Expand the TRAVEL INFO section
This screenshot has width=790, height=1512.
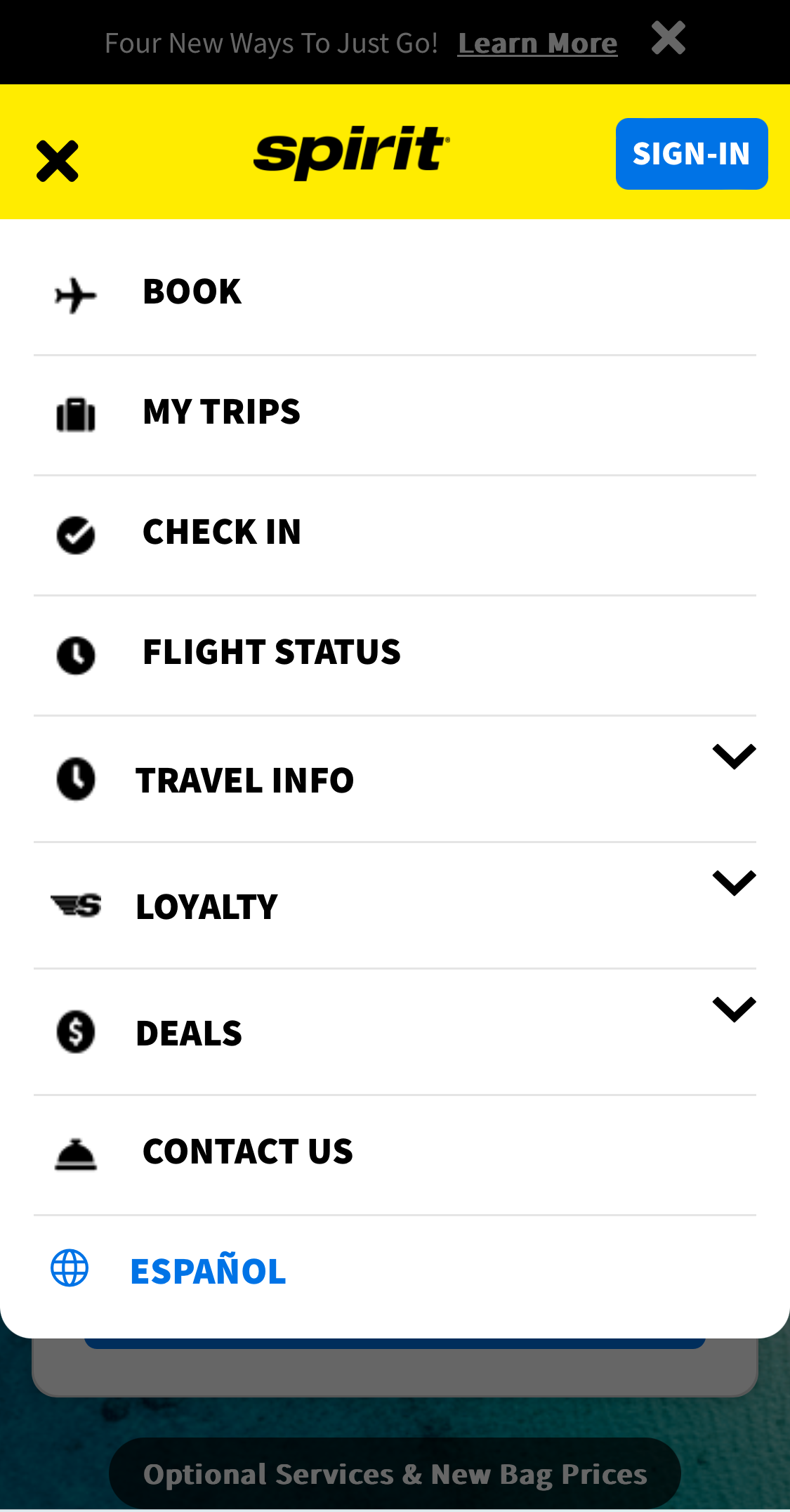point(733,755)
